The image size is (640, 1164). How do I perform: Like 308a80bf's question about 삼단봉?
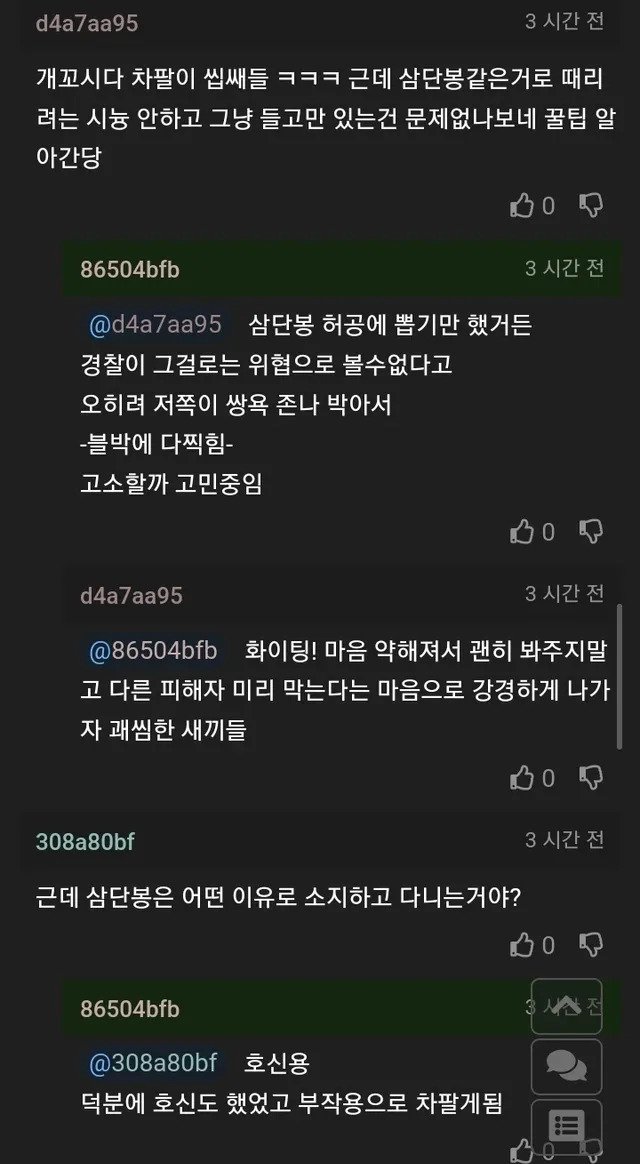[x=522, y=944]
